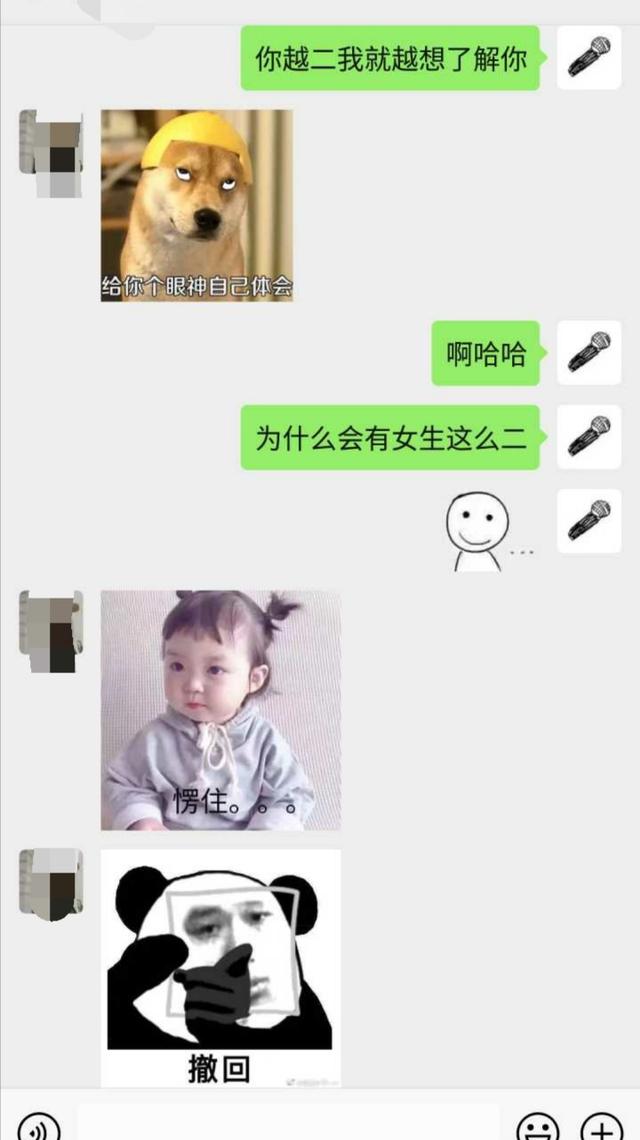
Task: Tap the message text field
Action: pyautogui.click(x=288, y=1125)
